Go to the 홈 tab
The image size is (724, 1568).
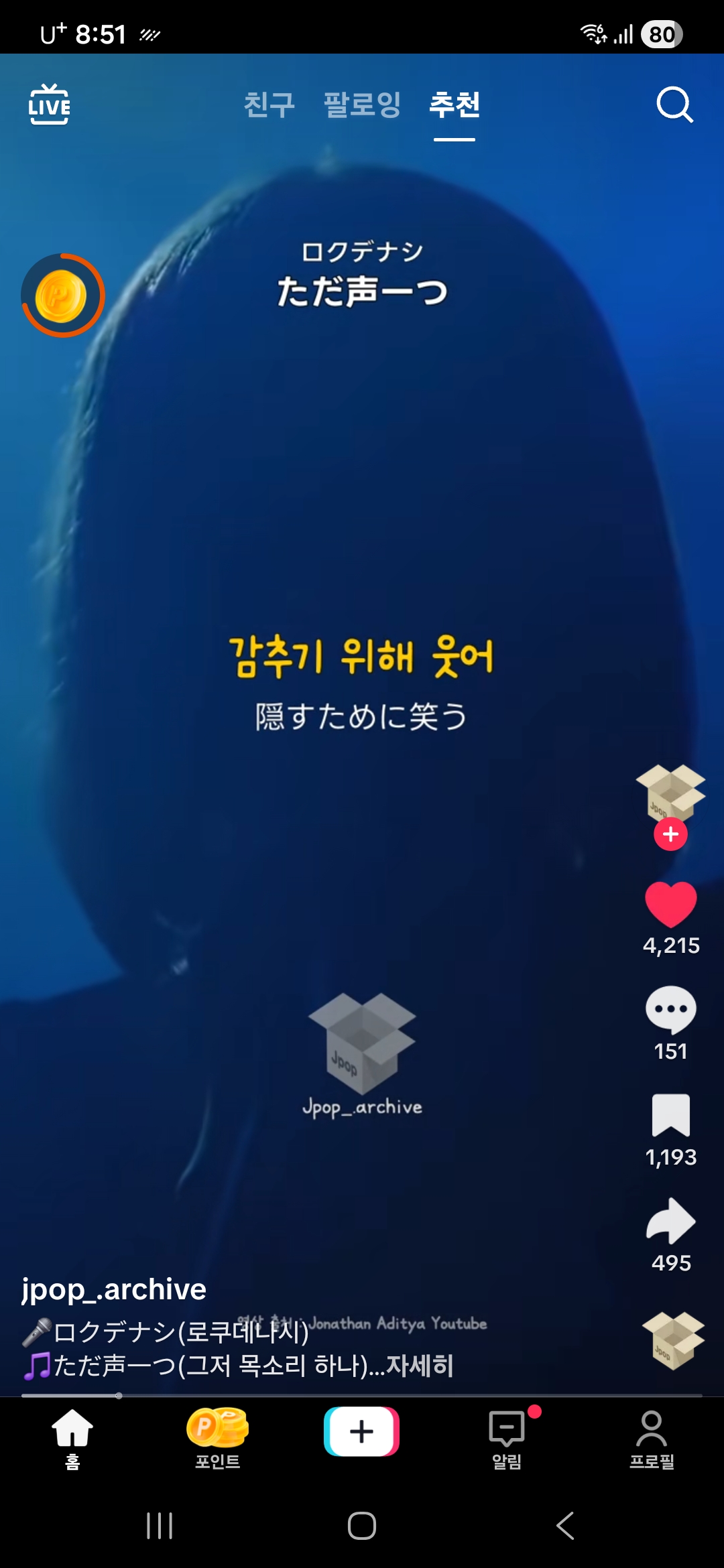pos(72,1438)
